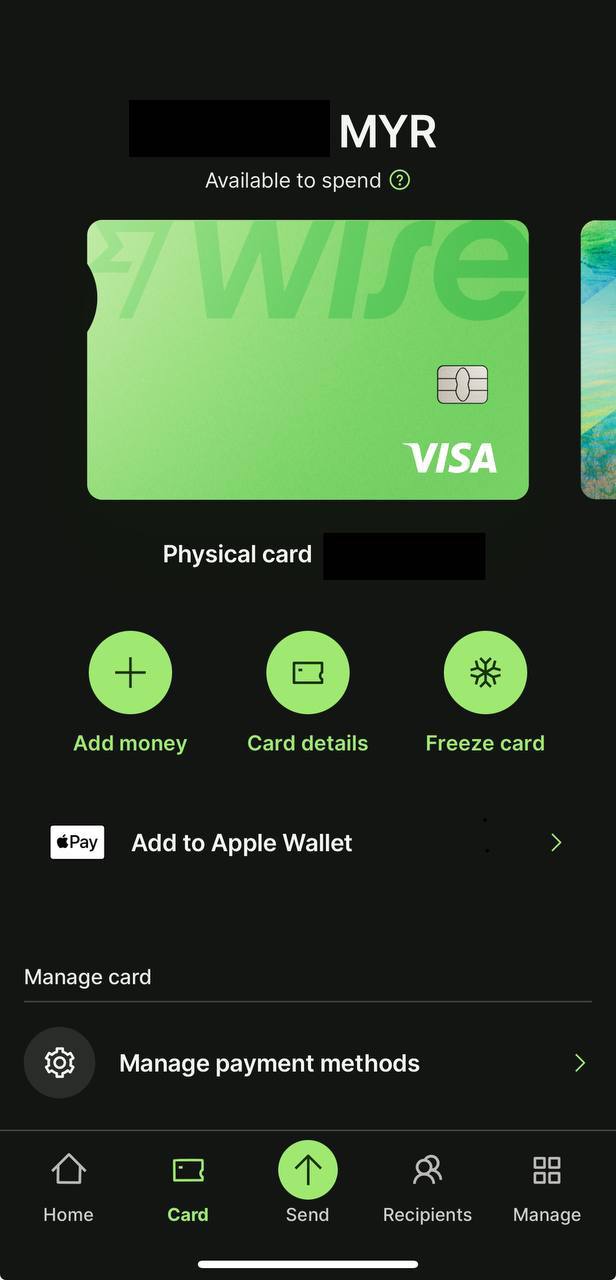The width and height of the screenshot is (616, 1280).
Task: Go to the Home tab
Action: tap(68, 1188)
